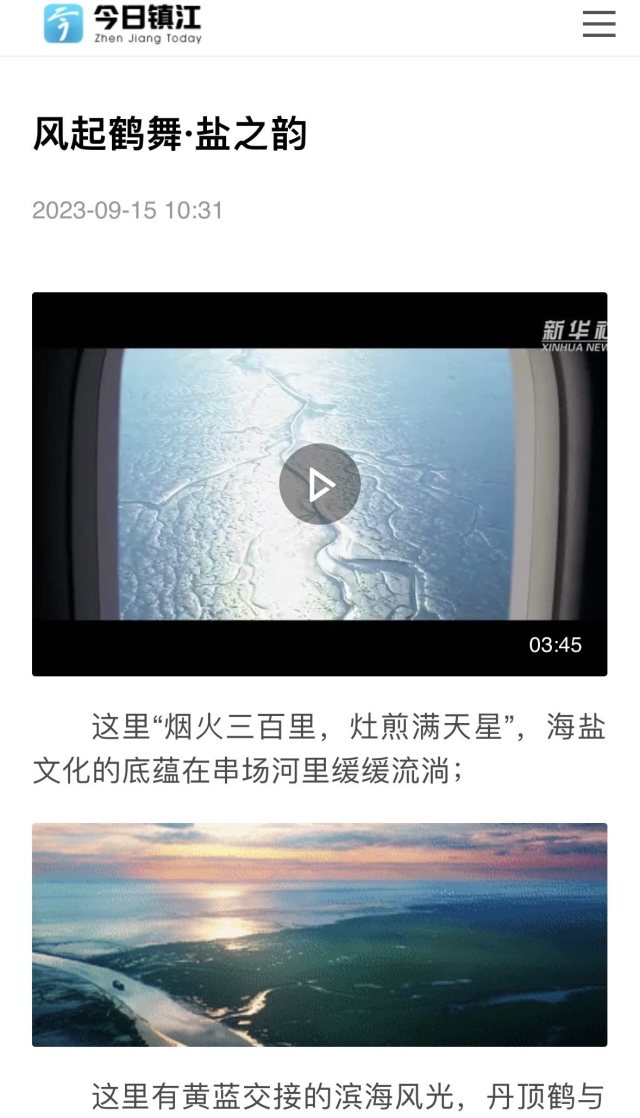Open the hamburger menu
Screen dimensions: 640x1118
pyautogui.click(x=599, y=24)
